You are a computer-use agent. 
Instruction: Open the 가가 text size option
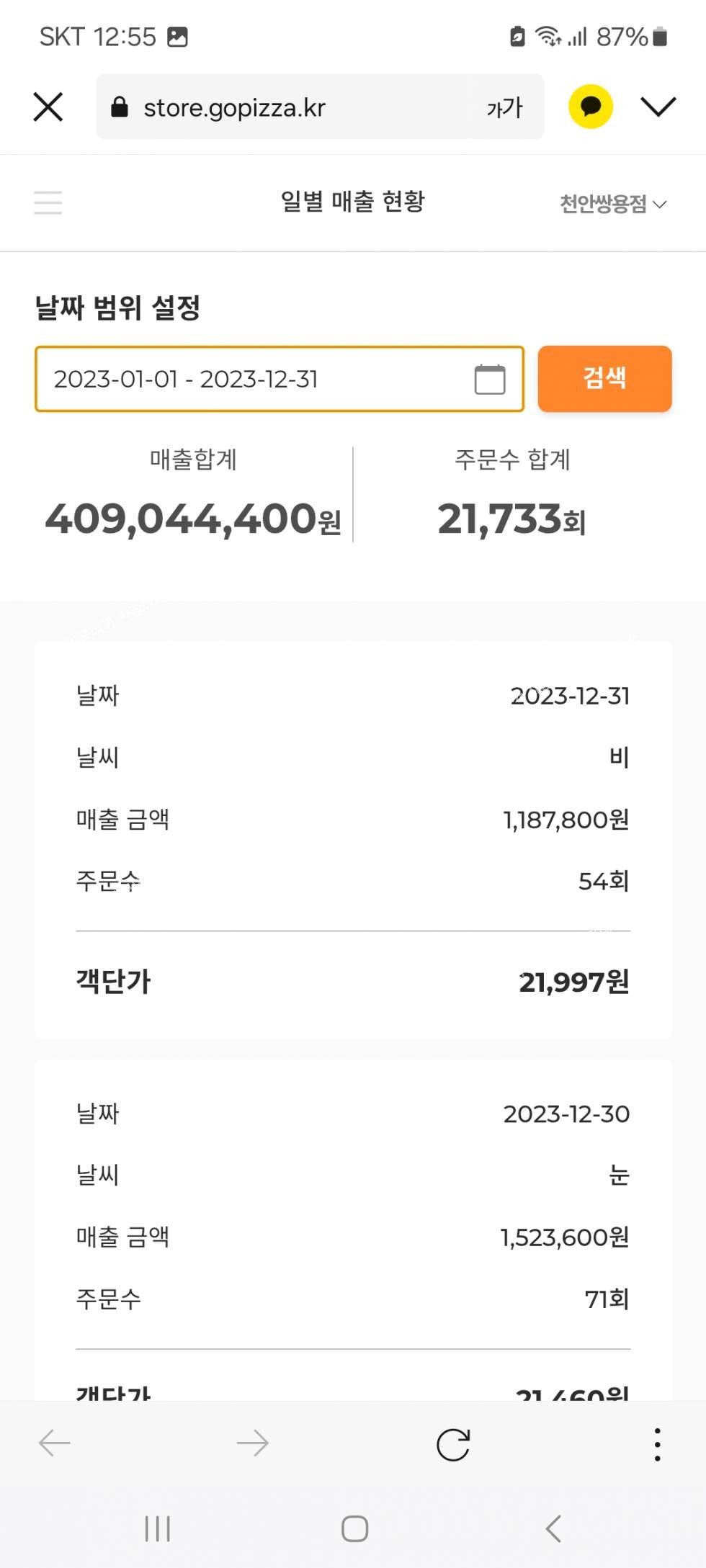[x=504, y=108]
